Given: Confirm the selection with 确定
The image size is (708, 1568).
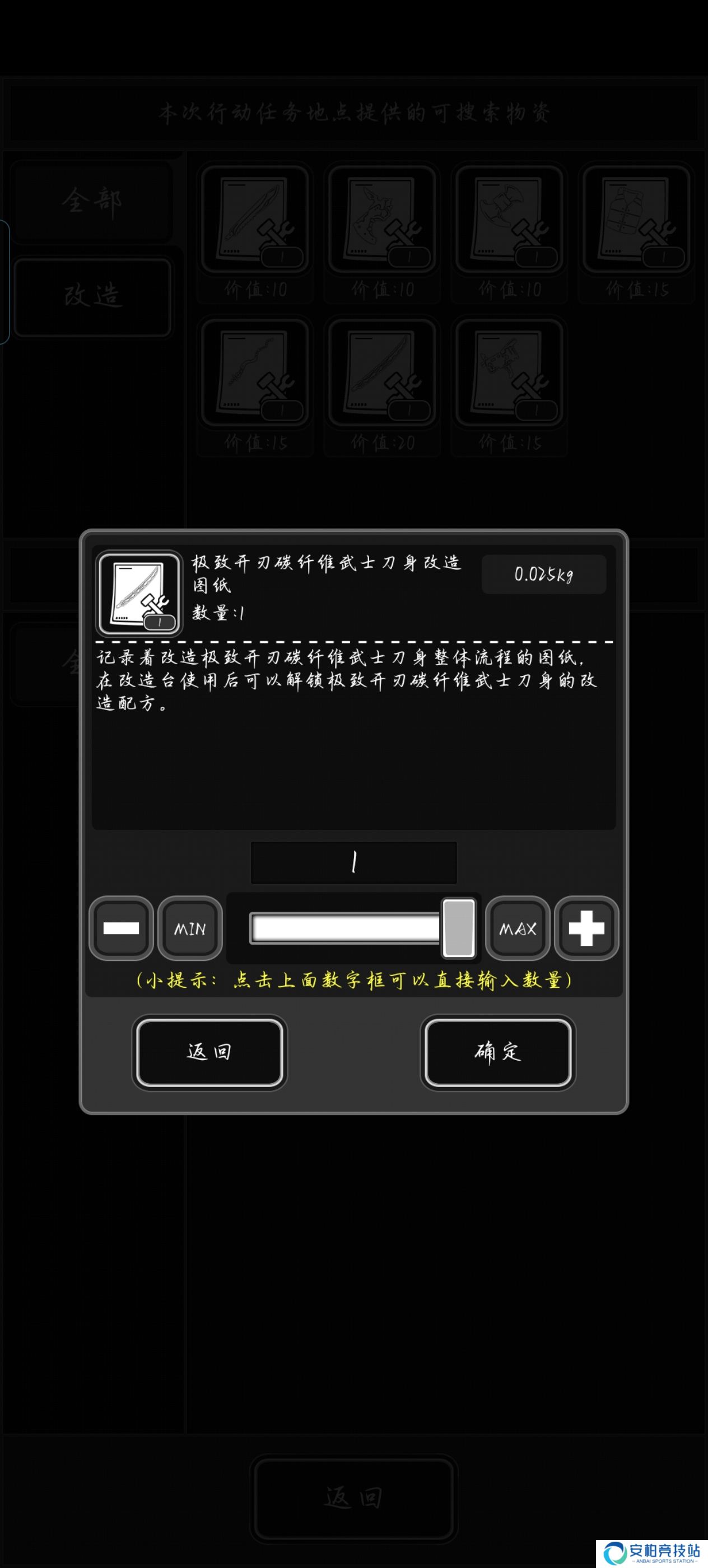Looking at the screenshot, I should [x=497, y=1052].
